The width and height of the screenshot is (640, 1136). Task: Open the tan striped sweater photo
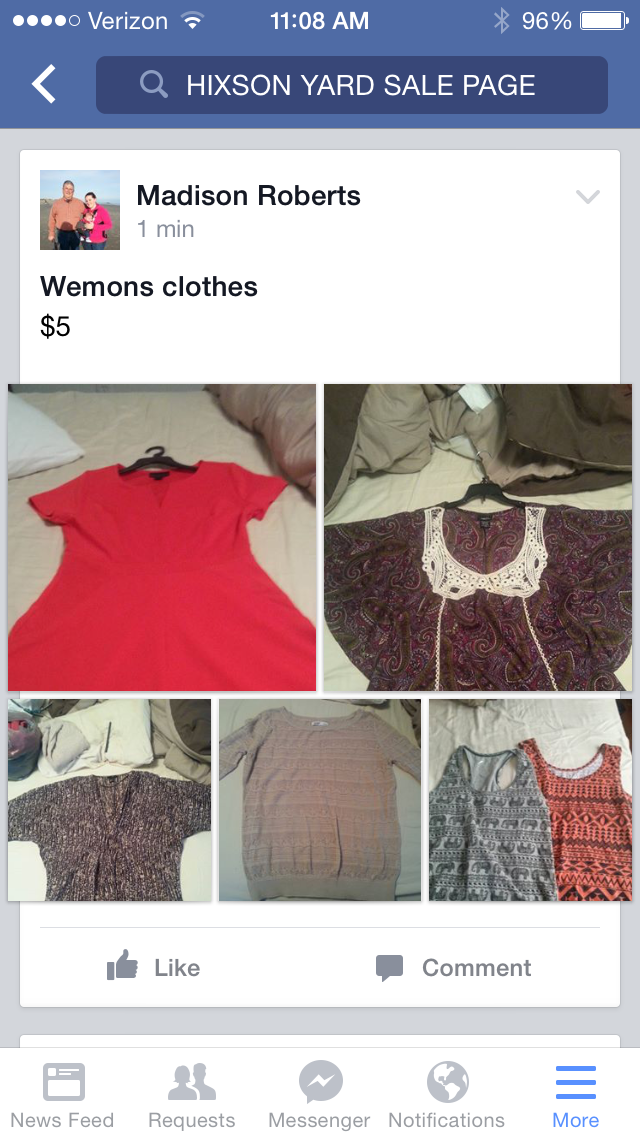tap(320, 800)
